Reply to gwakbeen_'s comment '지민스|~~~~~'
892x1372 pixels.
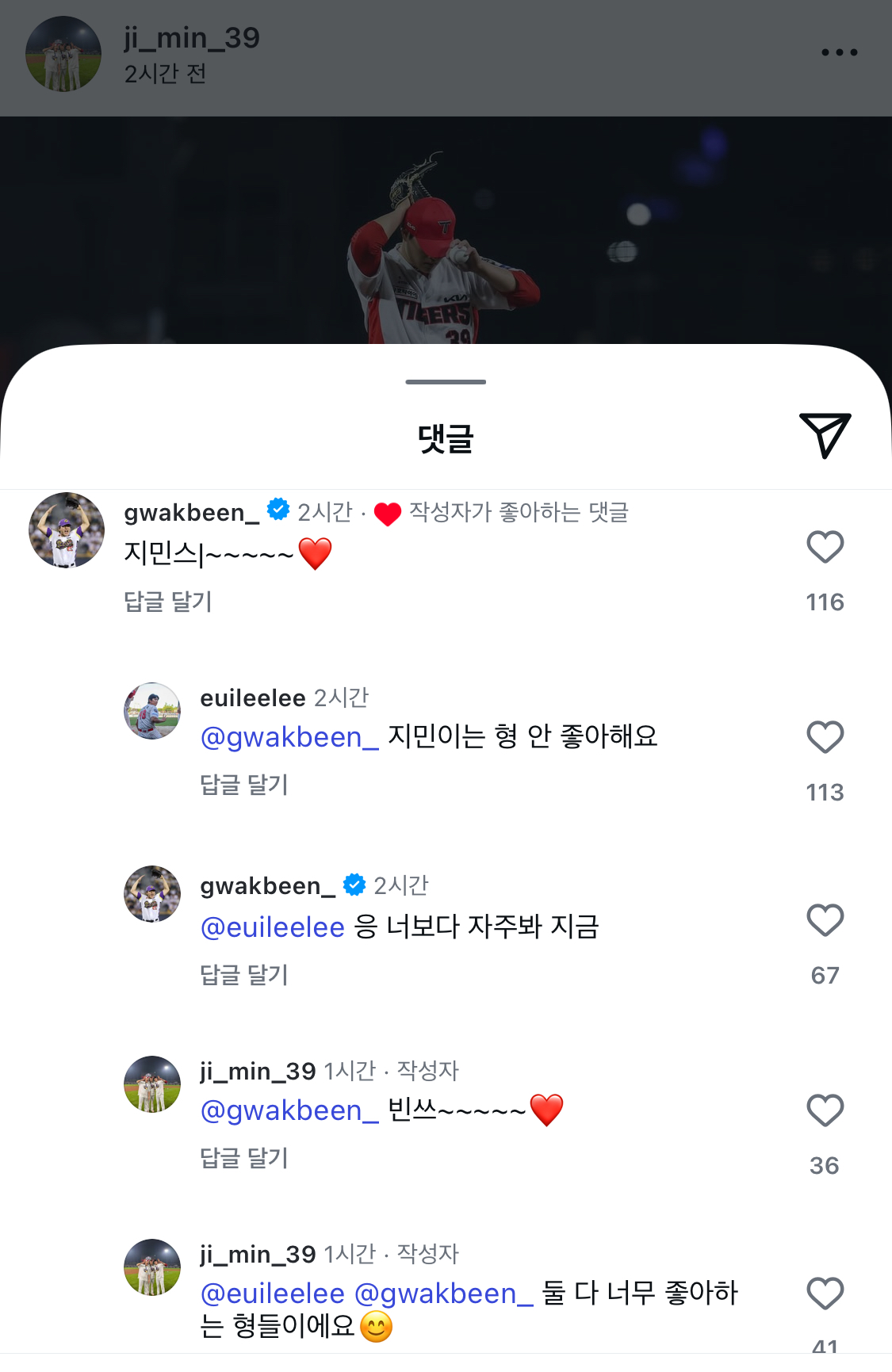click(x=168, y=602)
